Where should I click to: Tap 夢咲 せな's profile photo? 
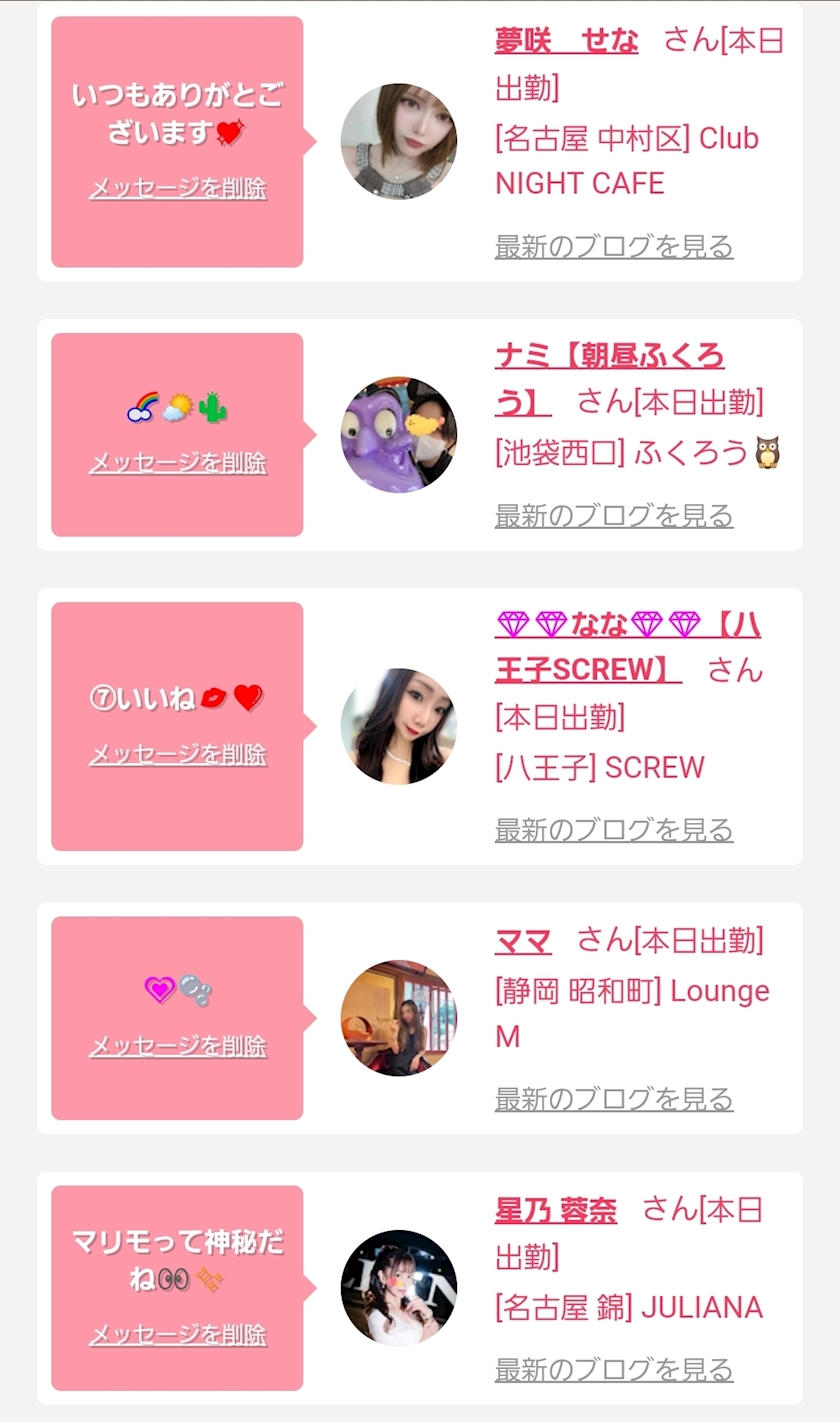pos(399,142)
